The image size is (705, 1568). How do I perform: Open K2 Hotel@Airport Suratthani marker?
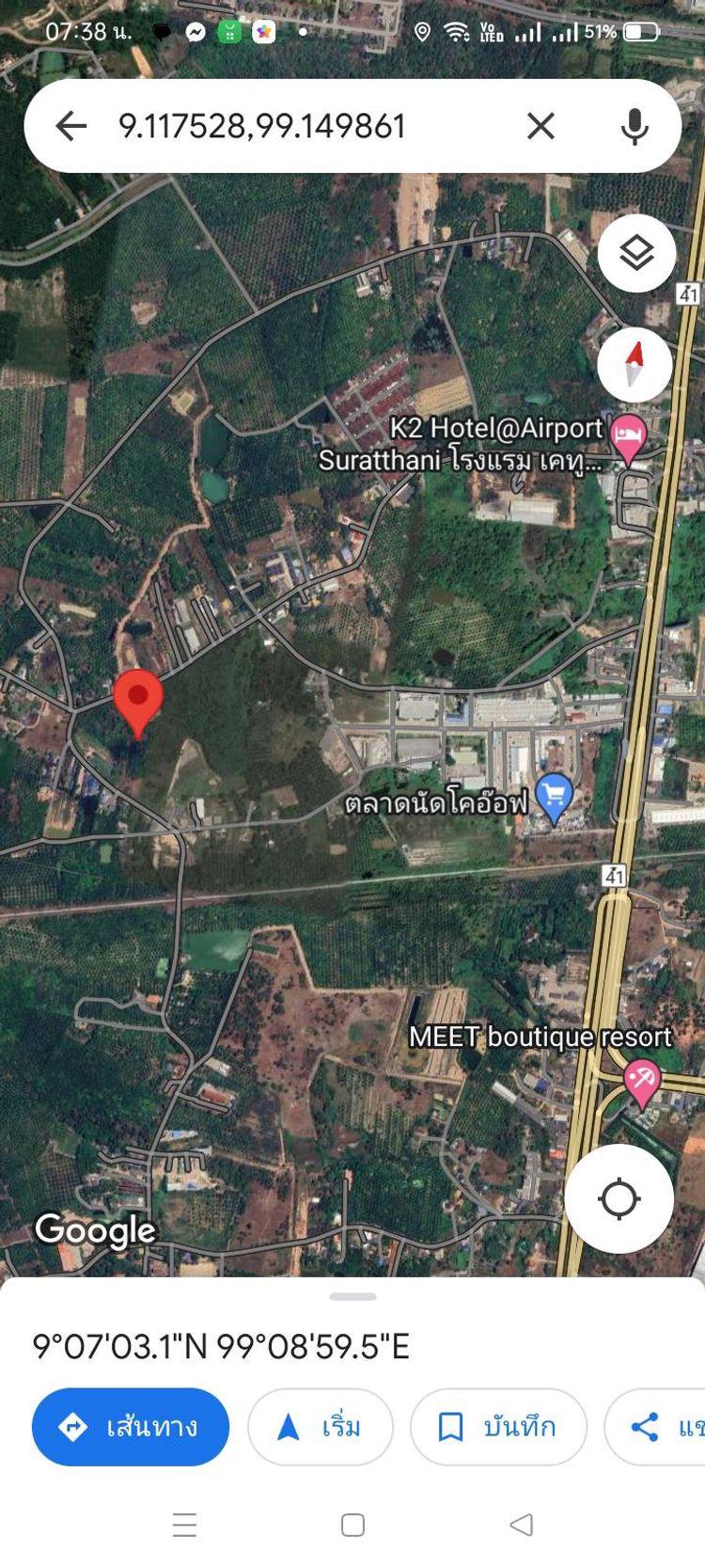[628, 437]
